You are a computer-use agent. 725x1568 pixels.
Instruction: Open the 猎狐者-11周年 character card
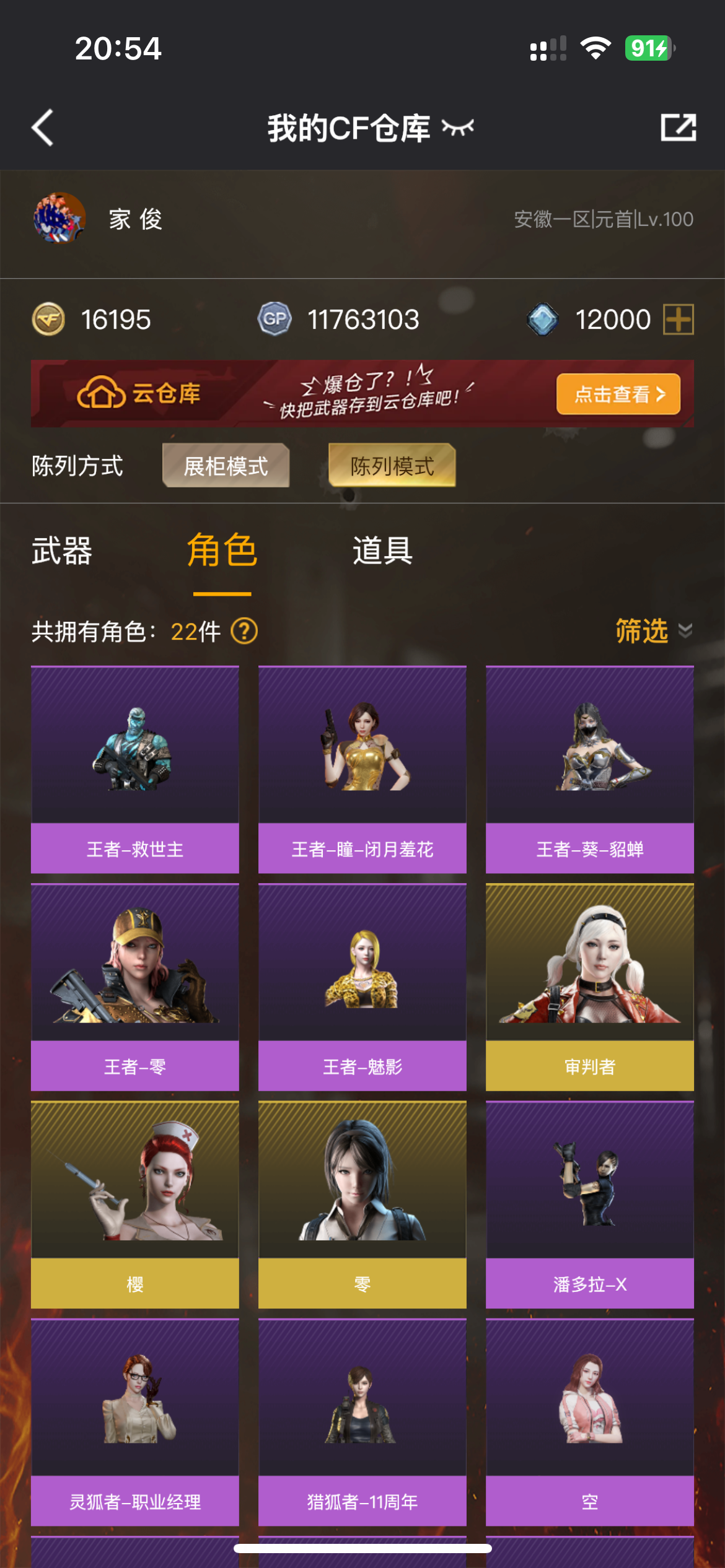tap(362, 1421)
